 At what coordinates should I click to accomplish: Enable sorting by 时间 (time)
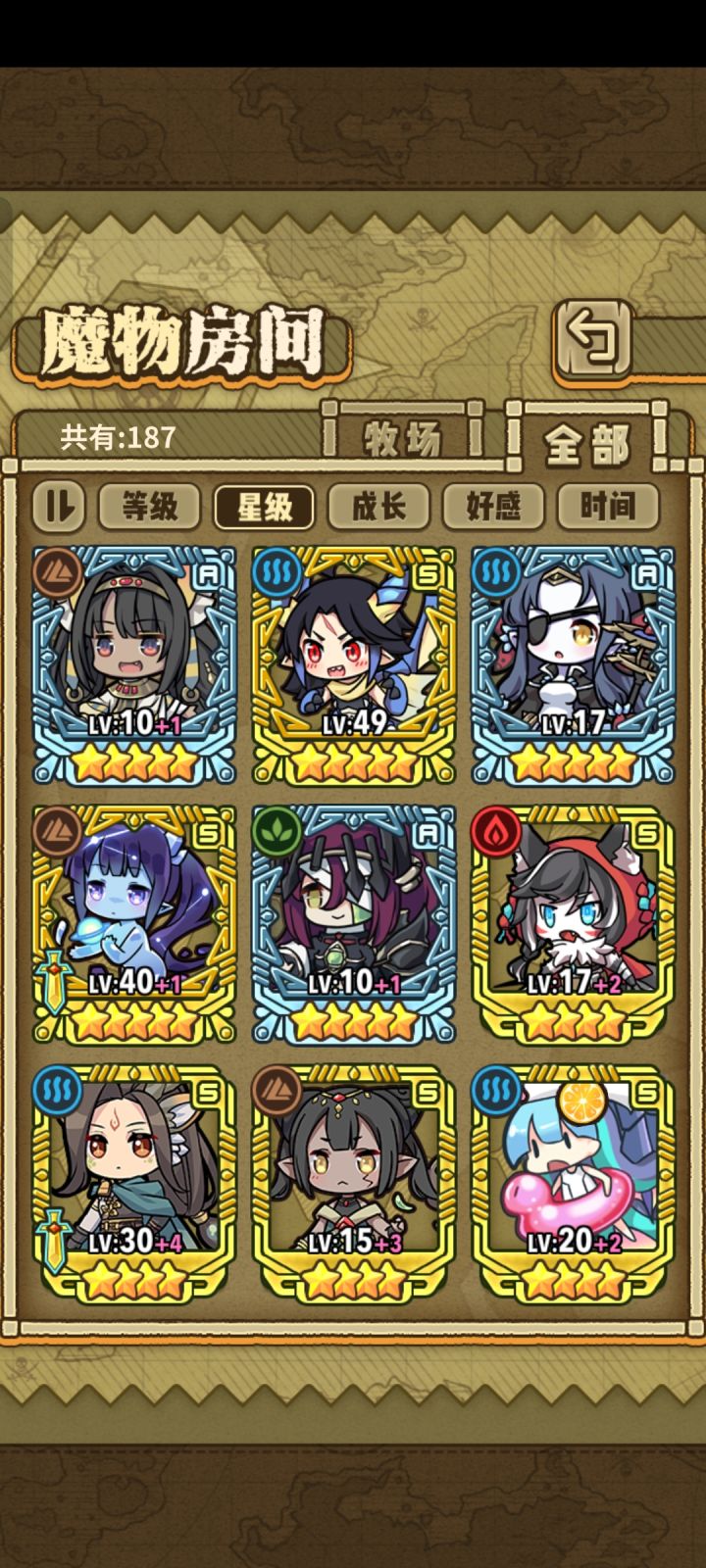607,507
